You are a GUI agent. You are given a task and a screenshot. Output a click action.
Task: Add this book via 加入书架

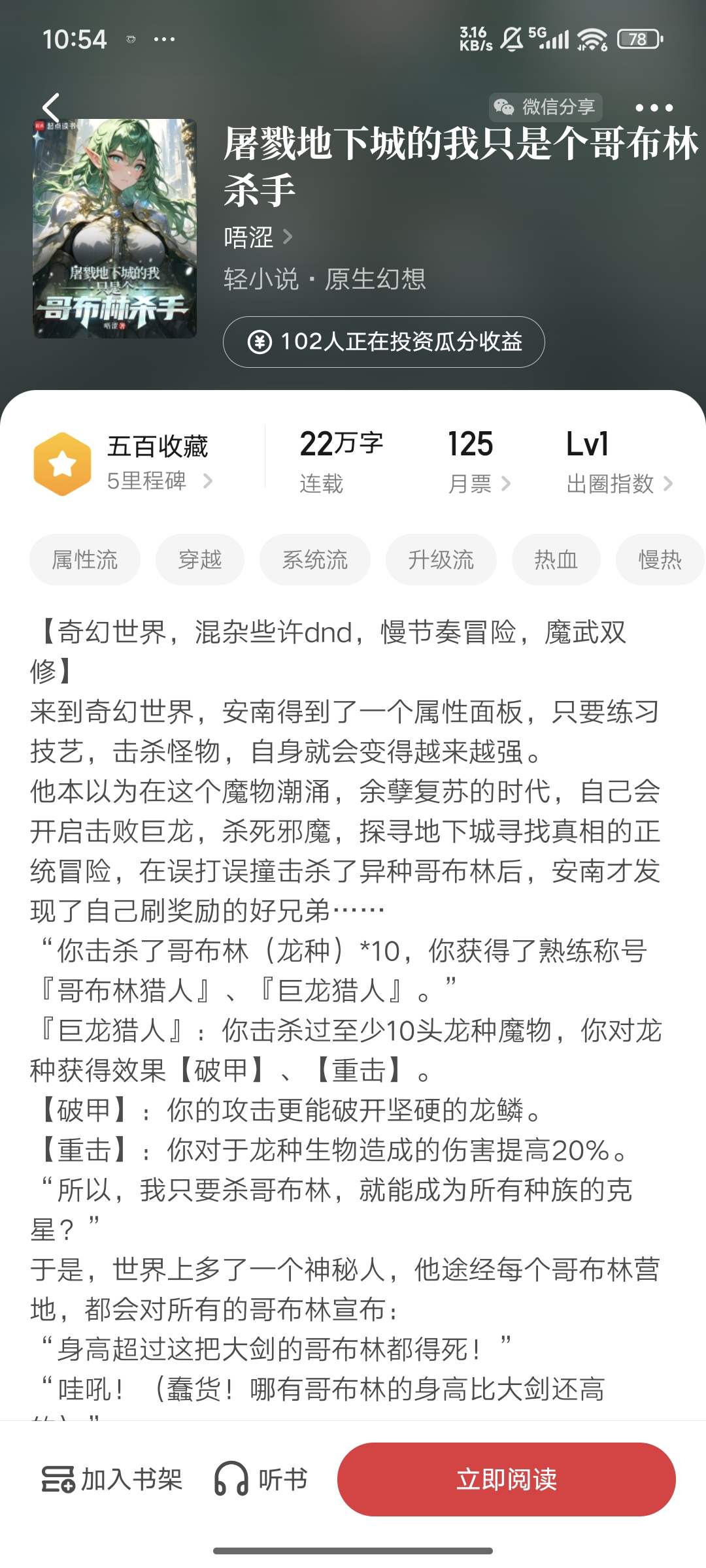point(112,1480)
